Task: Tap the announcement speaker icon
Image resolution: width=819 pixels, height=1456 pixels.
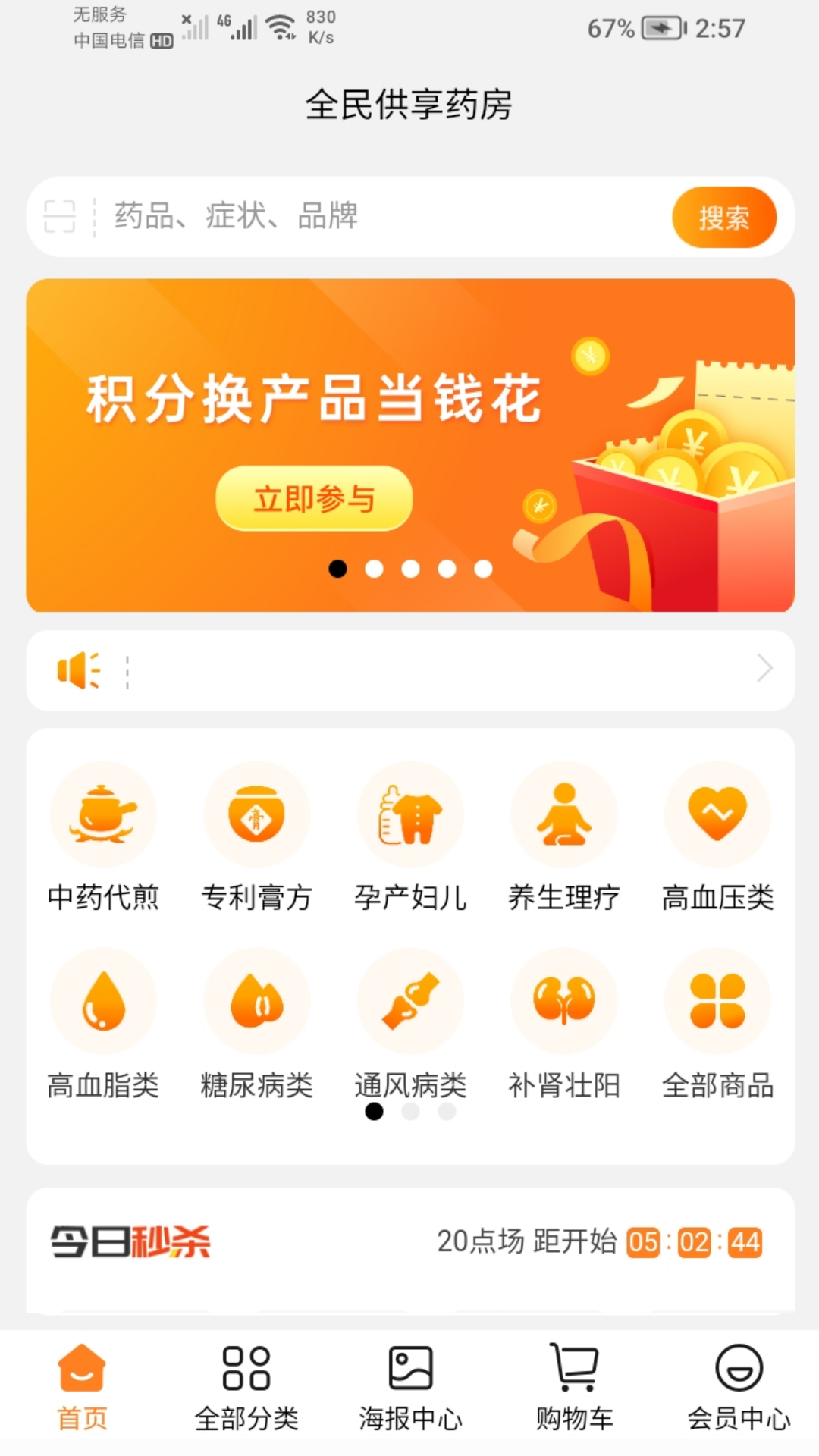Action: coord(76,668)
